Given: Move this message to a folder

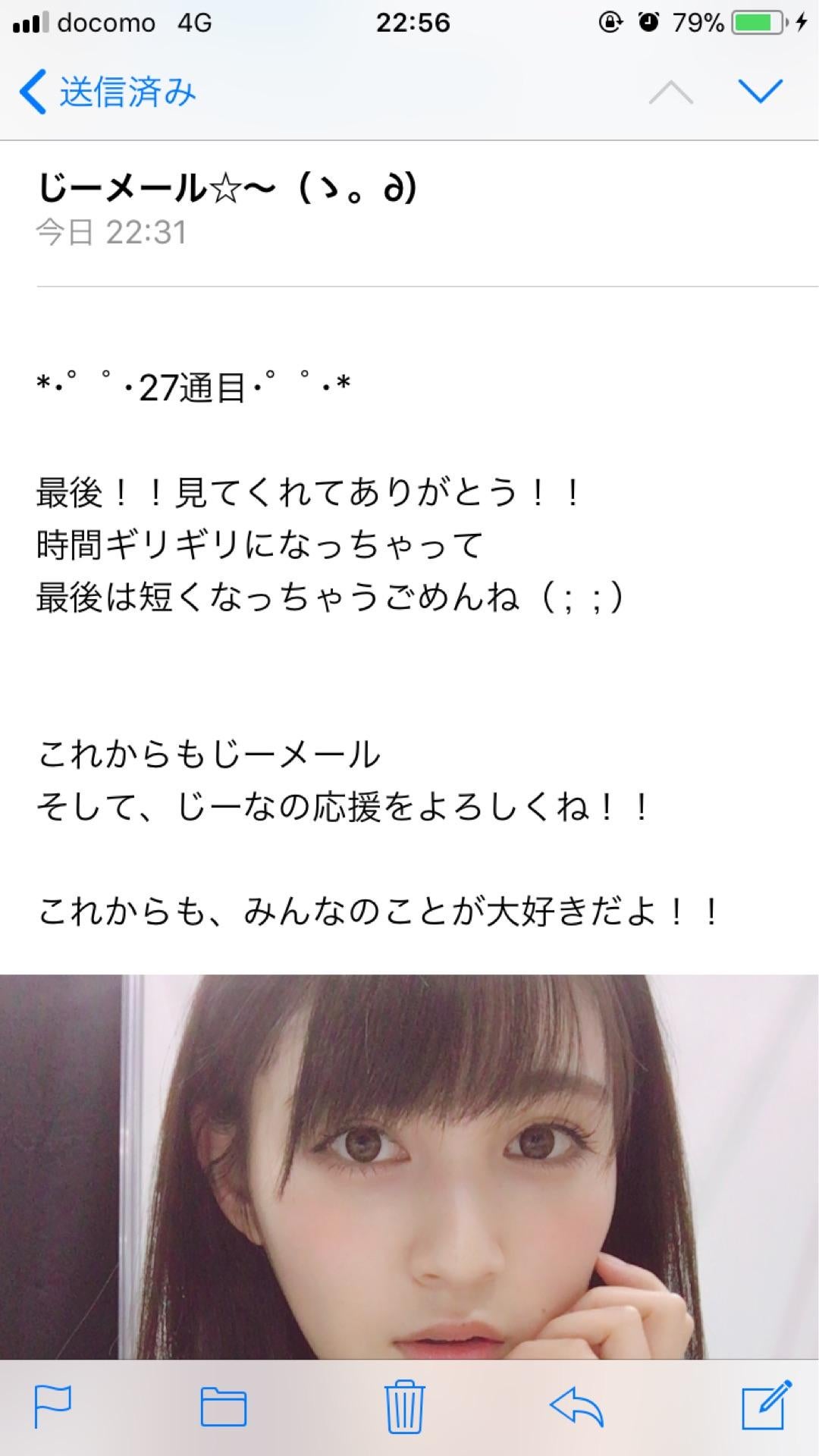Looking at the screenshot, I should pos(223,1407).
